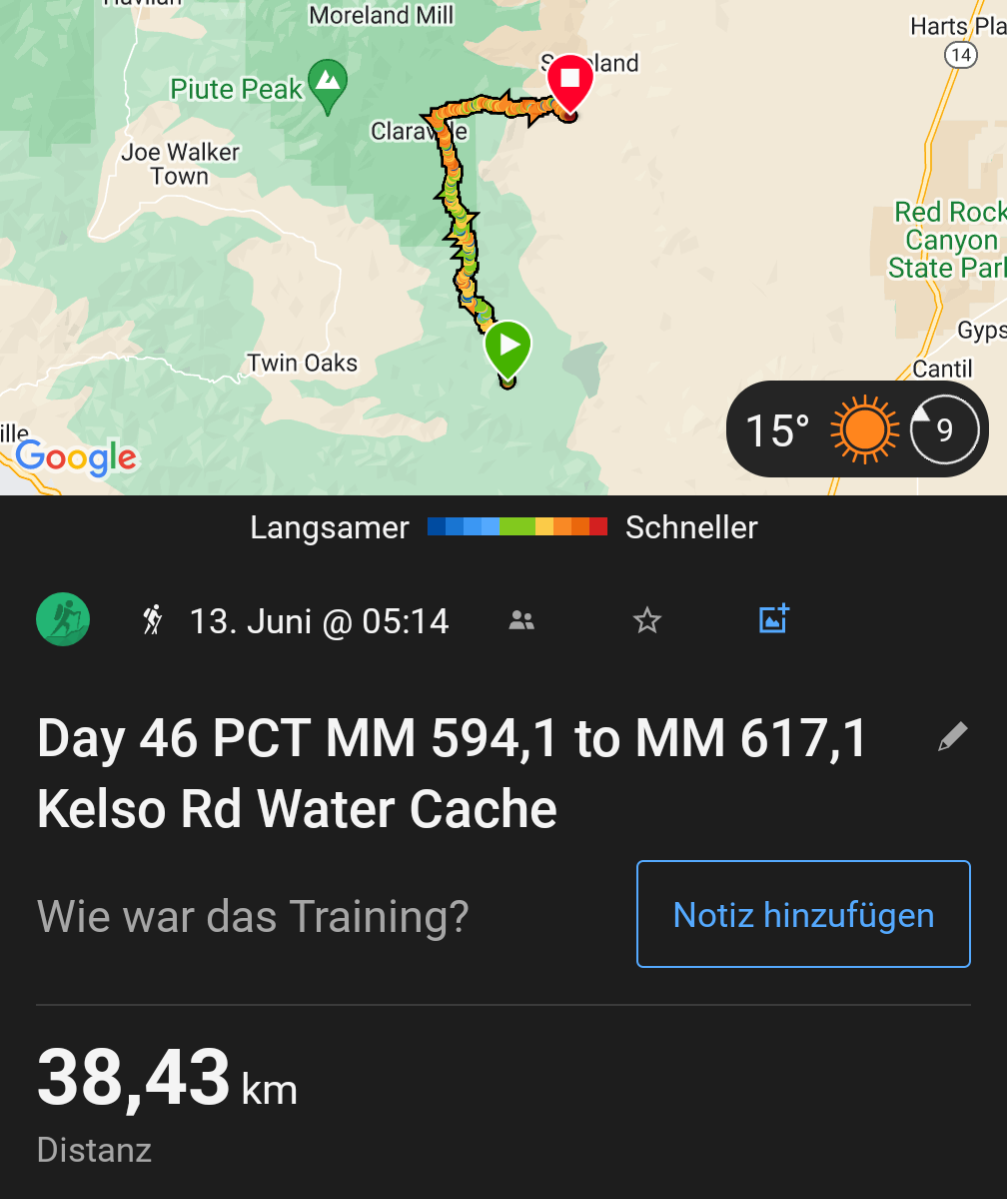This screenshot has height=1199, width=1007.
Task: Open the weather details showing 15°
Action: click(x=856, y=430)
